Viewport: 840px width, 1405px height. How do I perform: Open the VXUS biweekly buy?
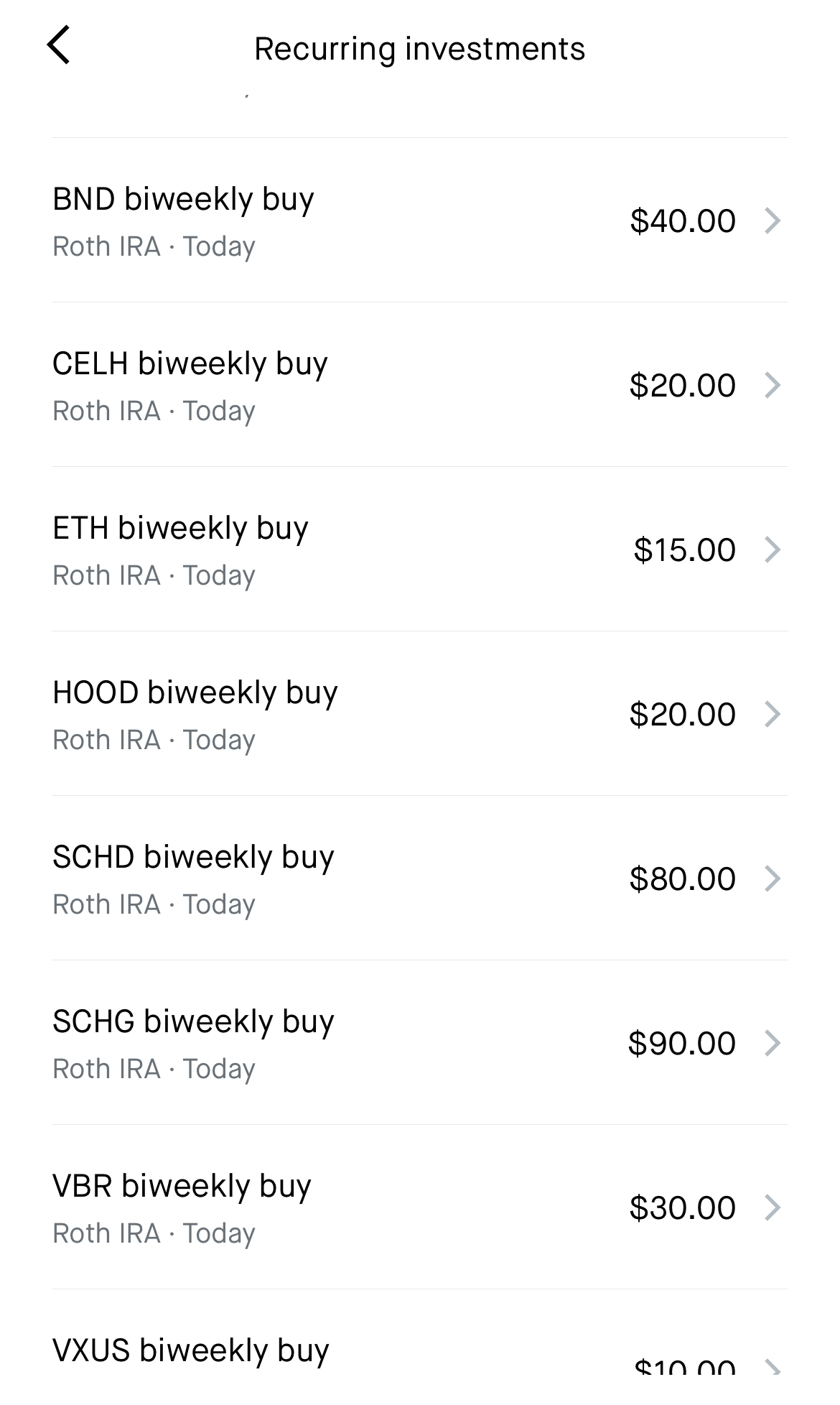(x=419, y=1354)
